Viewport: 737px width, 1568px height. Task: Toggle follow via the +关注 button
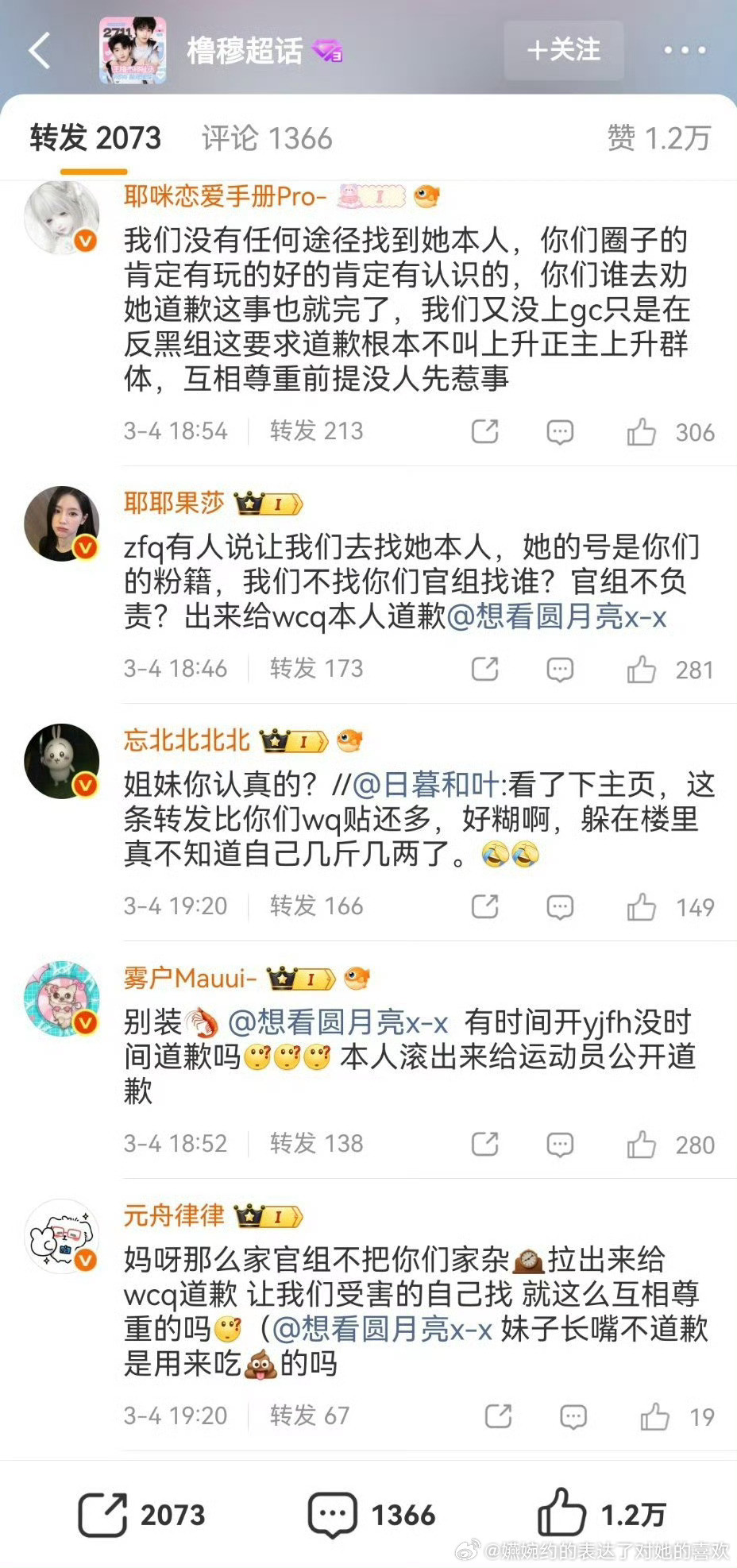pyautogui.click(x=564, y=49)
